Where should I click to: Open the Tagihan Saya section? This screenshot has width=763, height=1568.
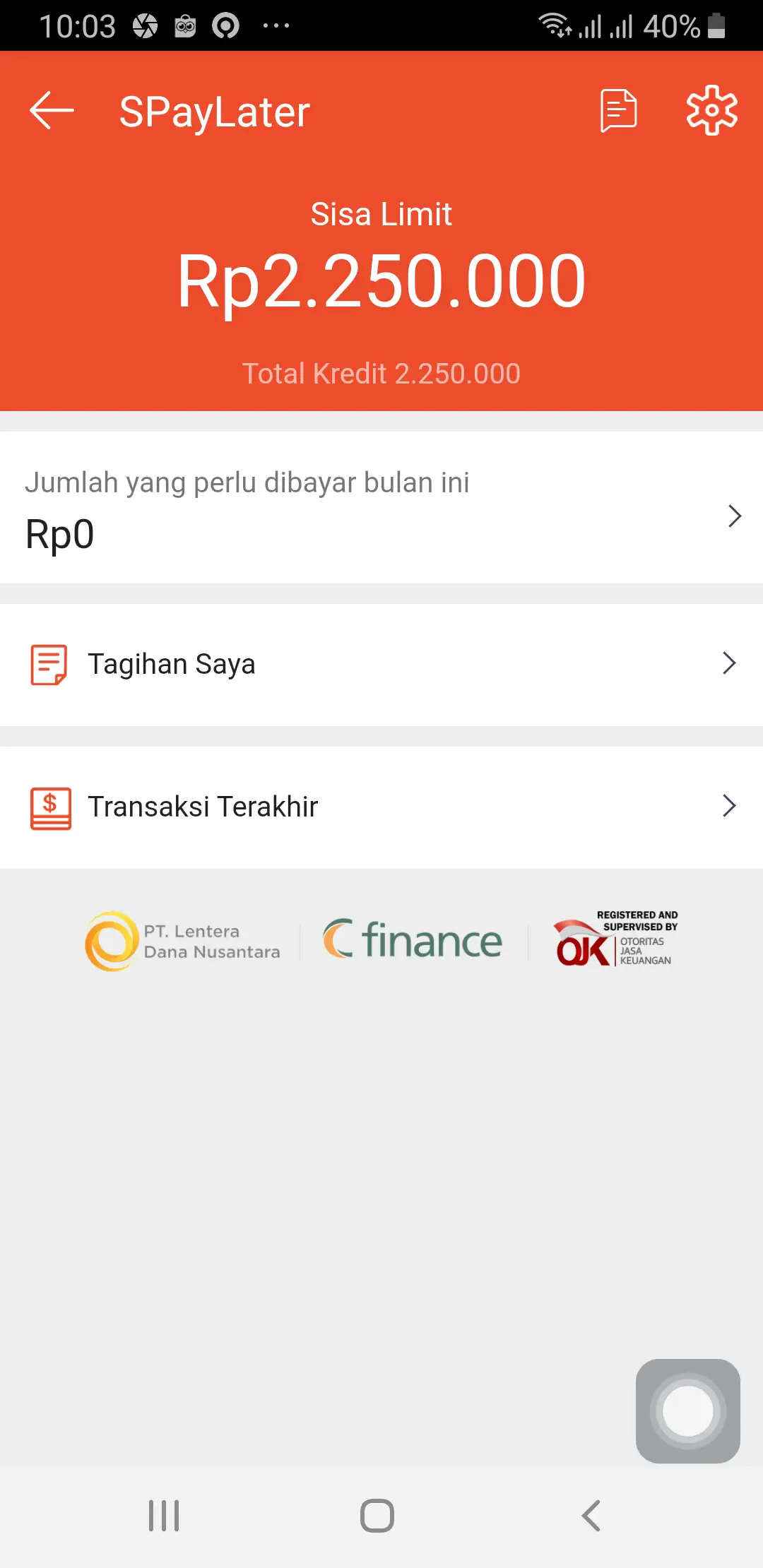172,663
